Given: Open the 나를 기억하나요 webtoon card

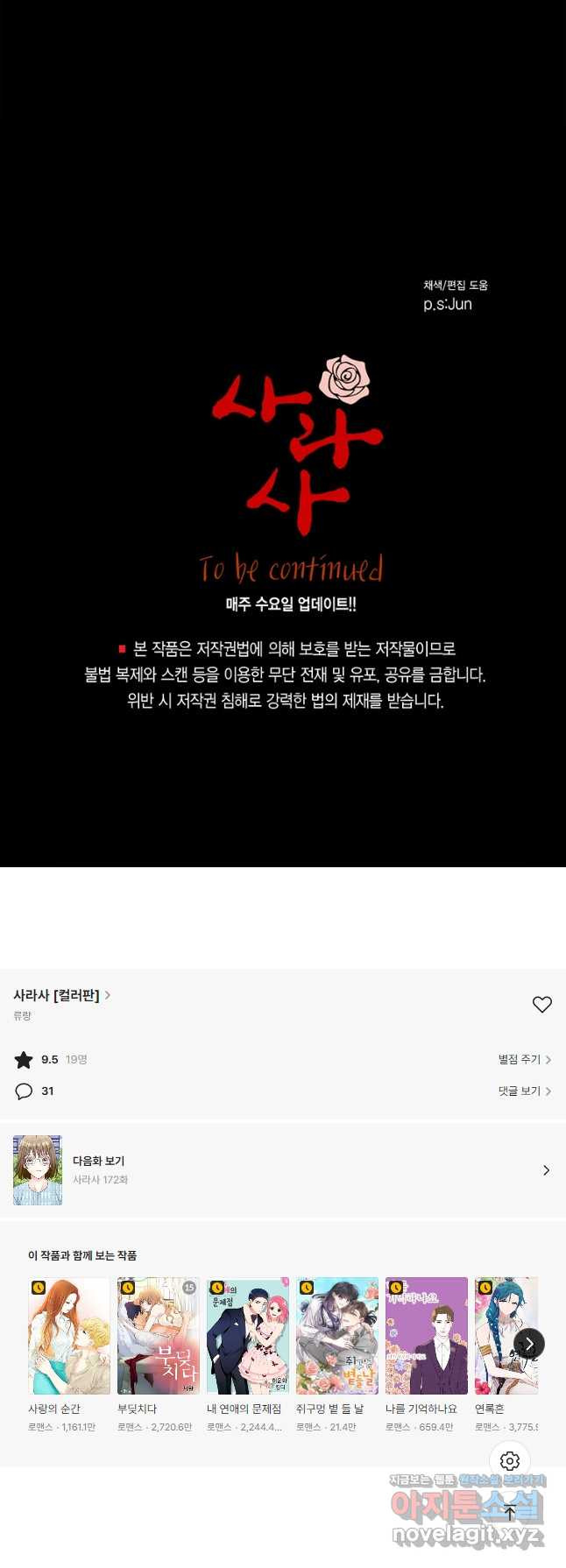Looking at the screenshot, I should [x=426, y=1336].
